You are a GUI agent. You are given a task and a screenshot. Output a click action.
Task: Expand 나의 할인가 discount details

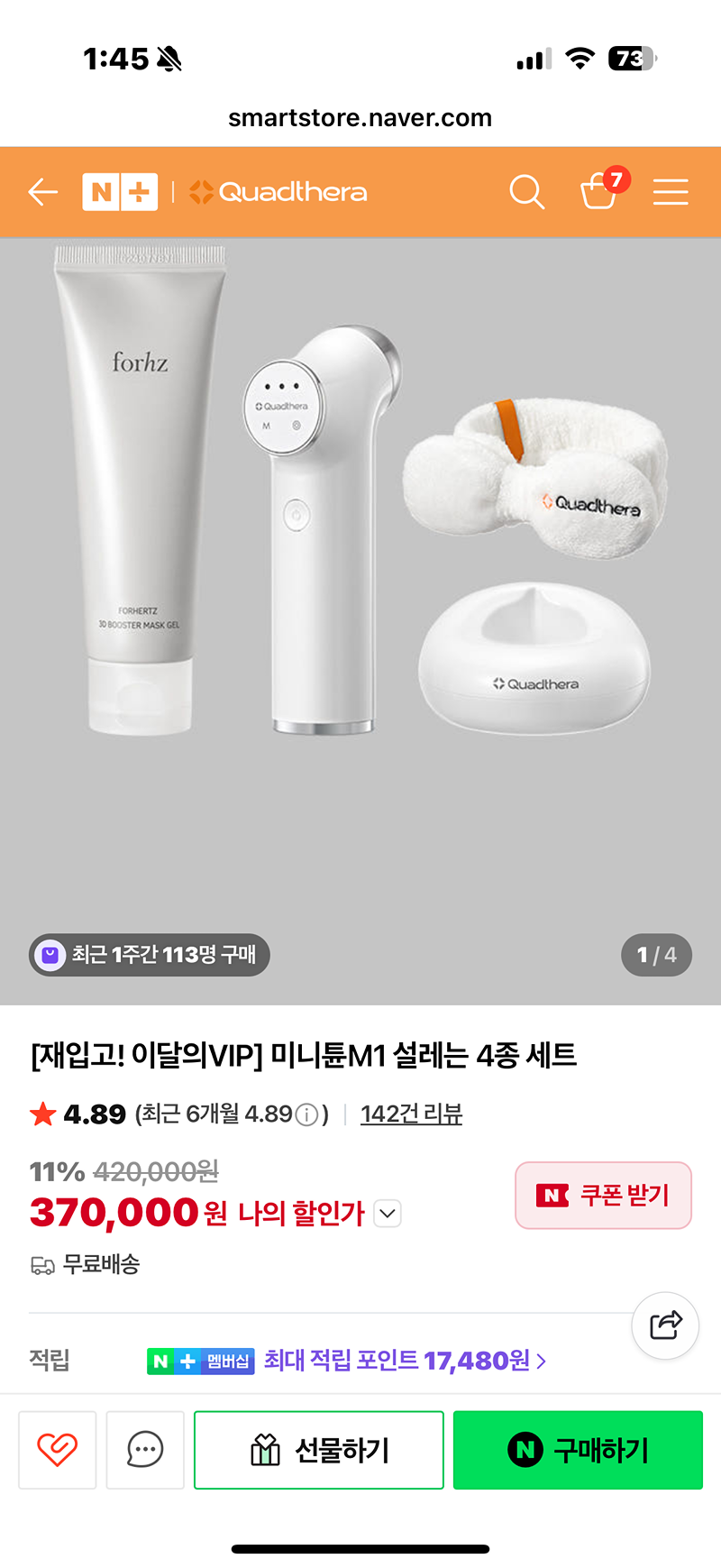tap(388, 1214)
